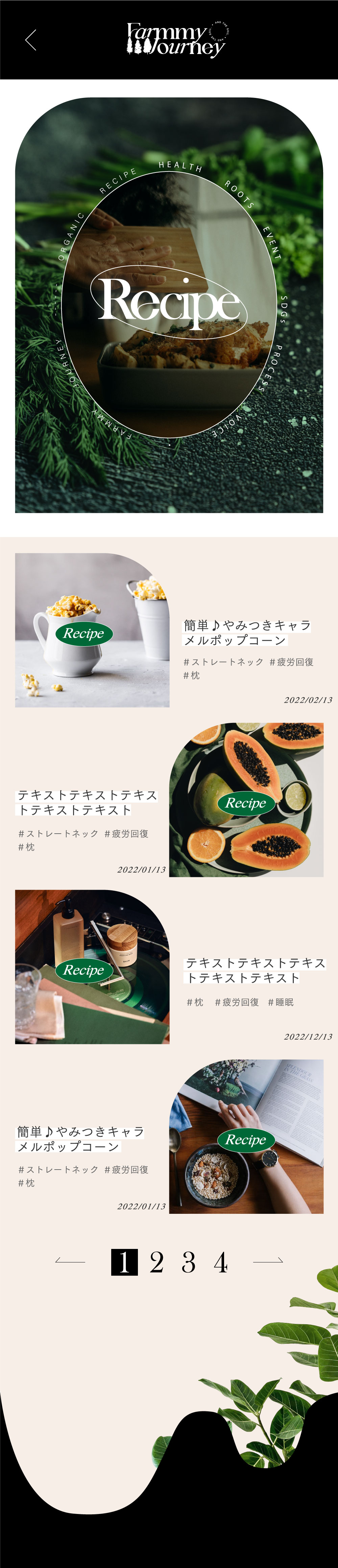Open the granola bowl recipe card
This screenshot has height=1568, width=338.
(246, 1136)
